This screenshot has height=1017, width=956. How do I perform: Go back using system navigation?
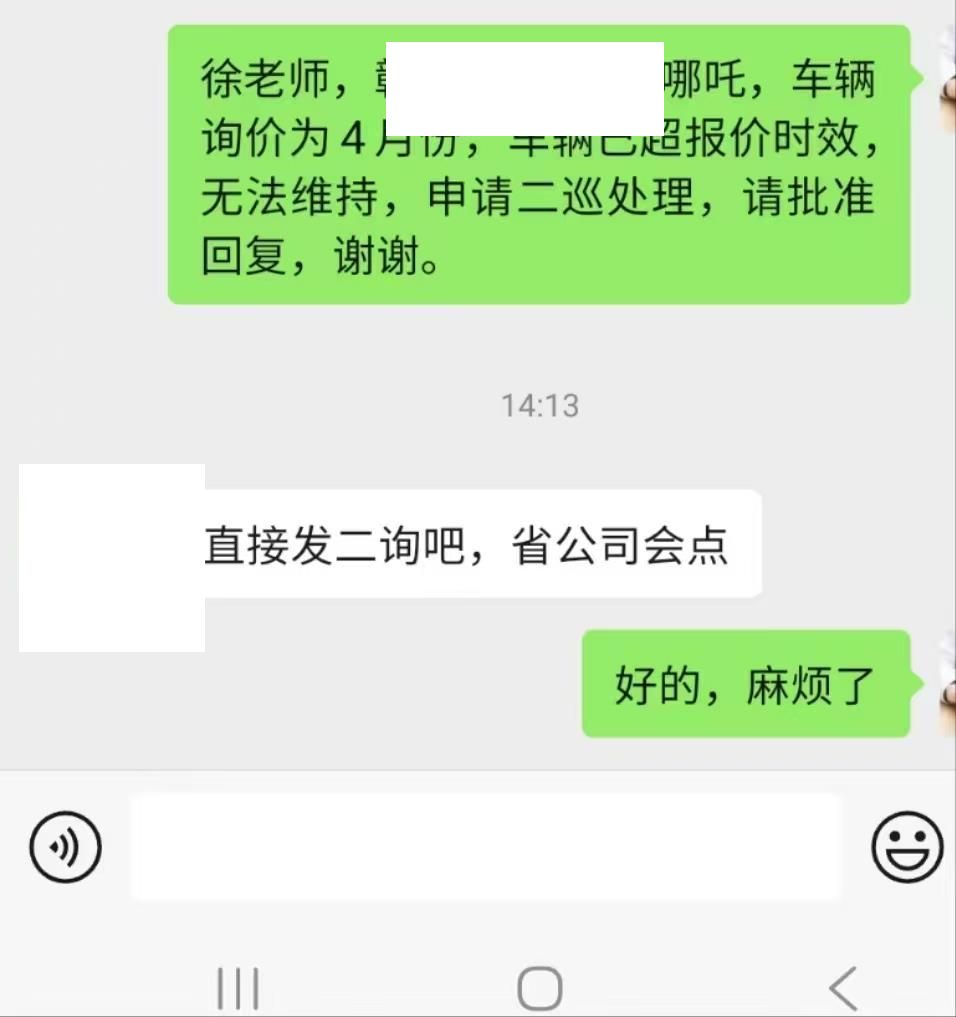coord(843,989)
